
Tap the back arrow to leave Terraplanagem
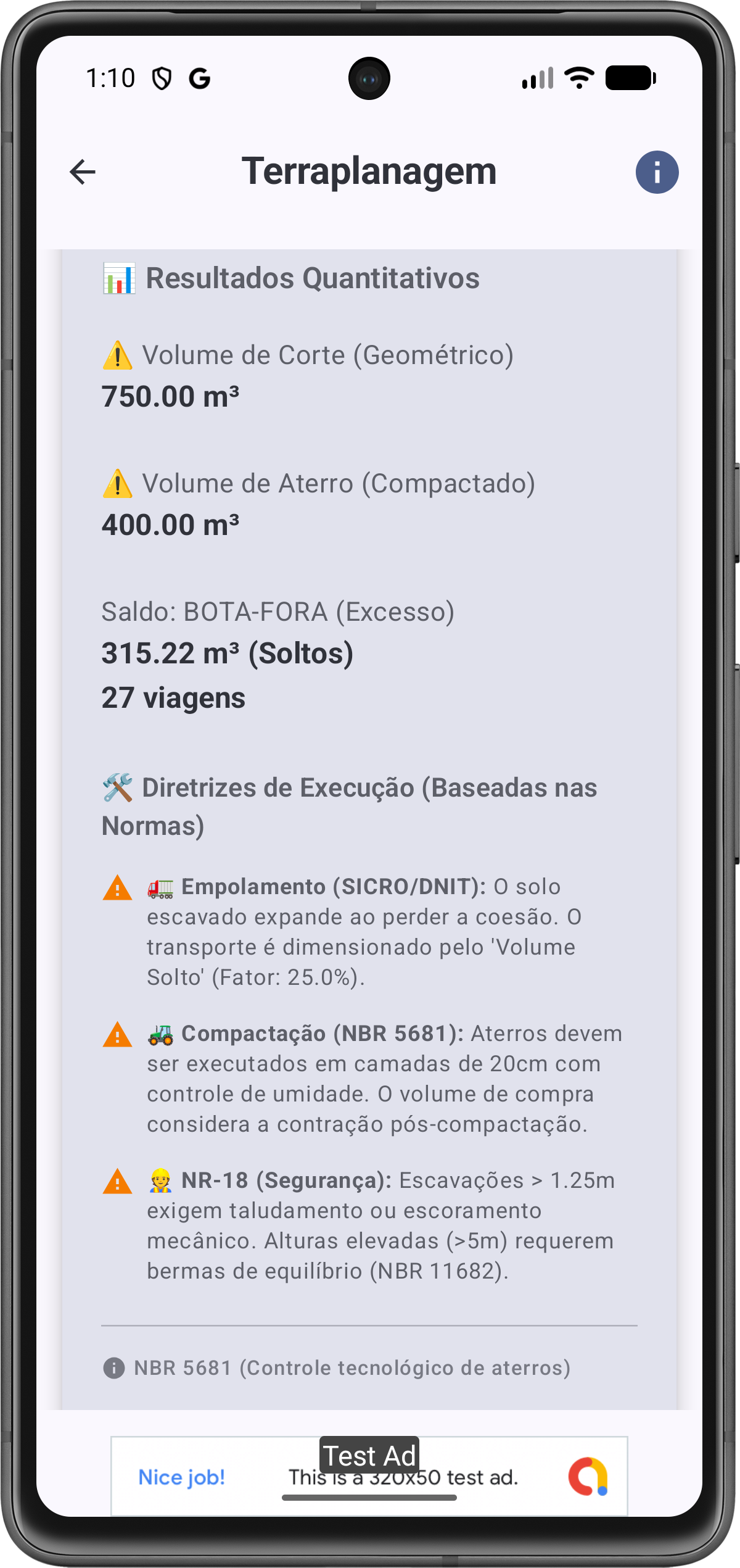(82, 173)
